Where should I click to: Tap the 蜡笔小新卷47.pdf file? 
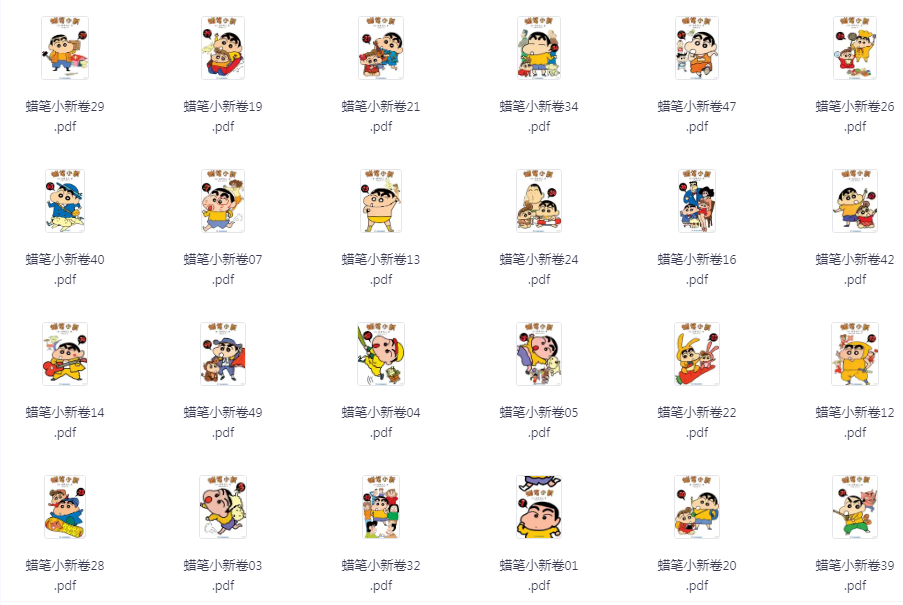[697, 48]
